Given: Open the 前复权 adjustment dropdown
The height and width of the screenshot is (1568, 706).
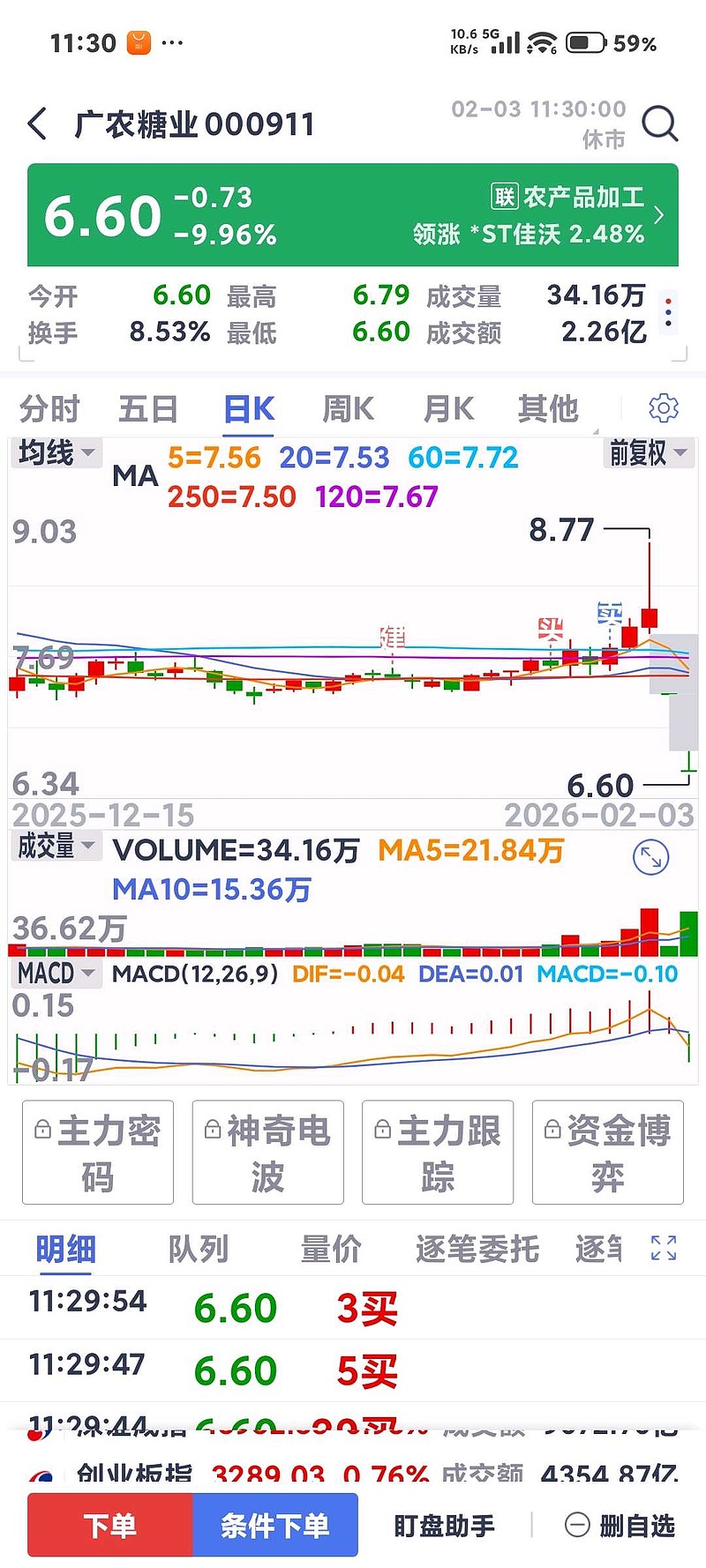Looking at the screenshot, I should pos(649,454).
